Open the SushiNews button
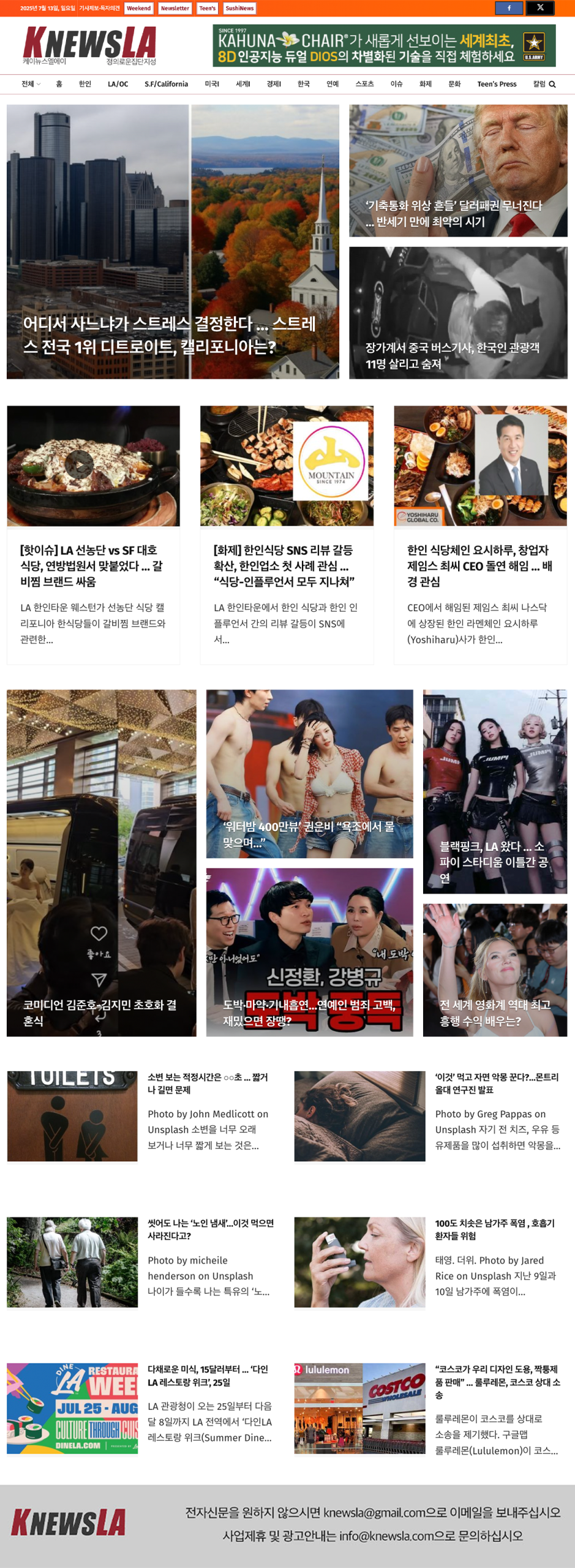The image size is (575, 1568). [x=239, y=8]
